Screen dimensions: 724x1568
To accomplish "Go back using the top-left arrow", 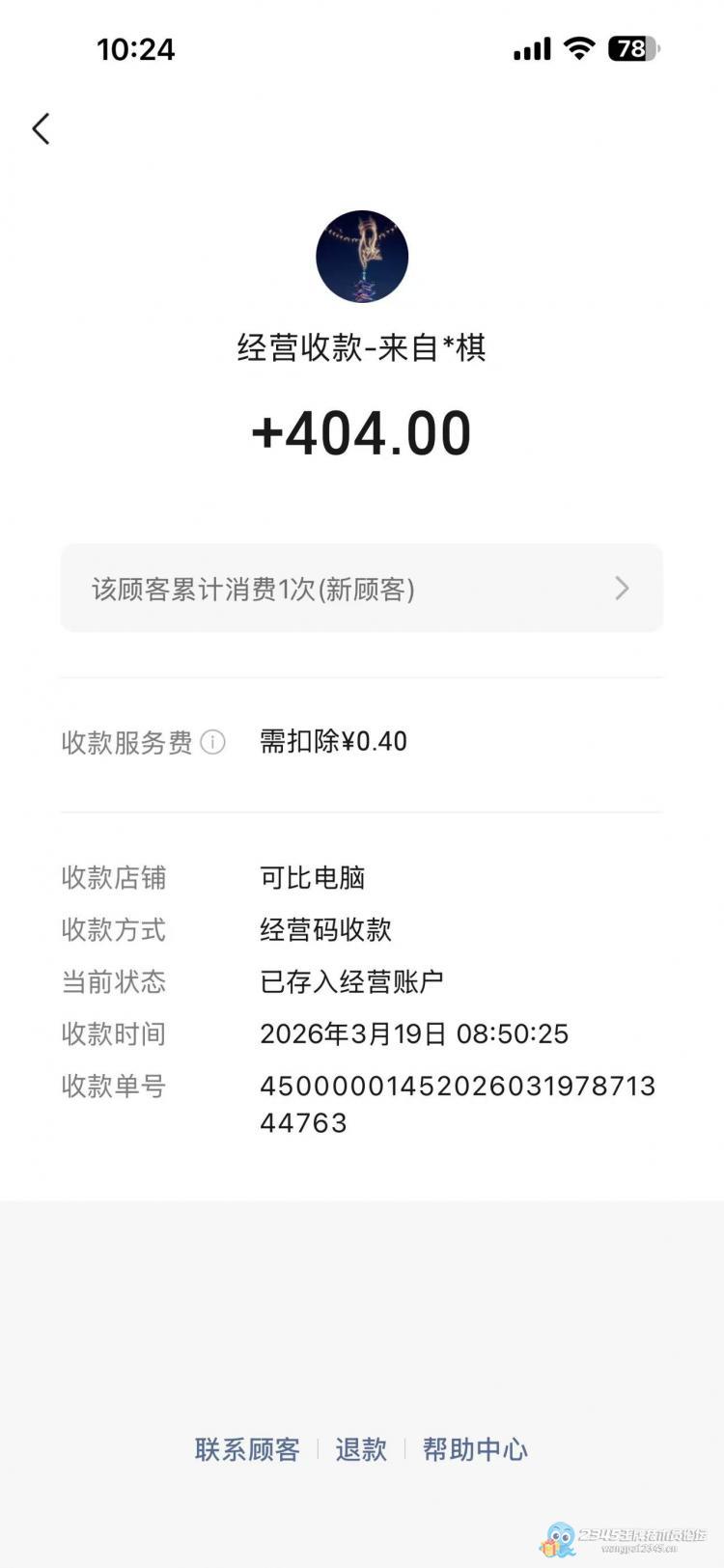I will tap(41, 128).
